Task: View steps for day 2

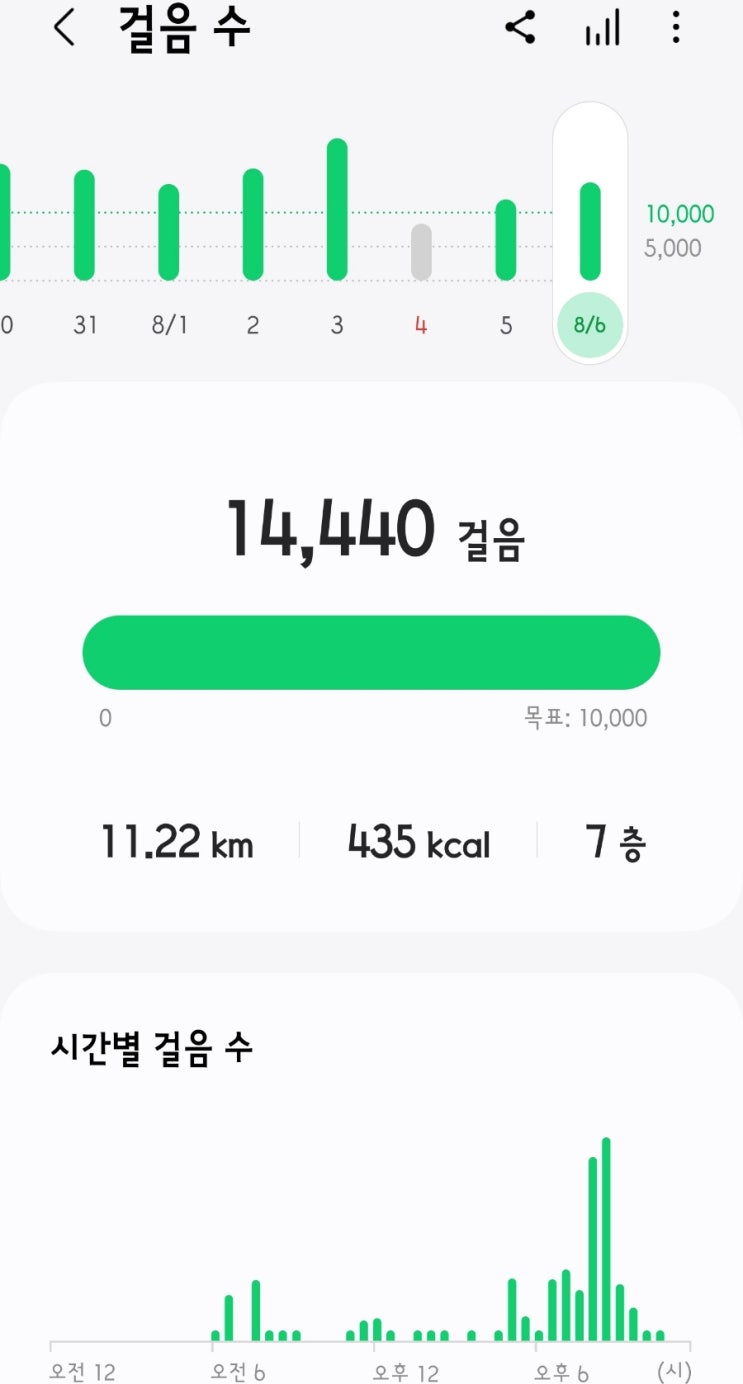Action: [253, 225]
